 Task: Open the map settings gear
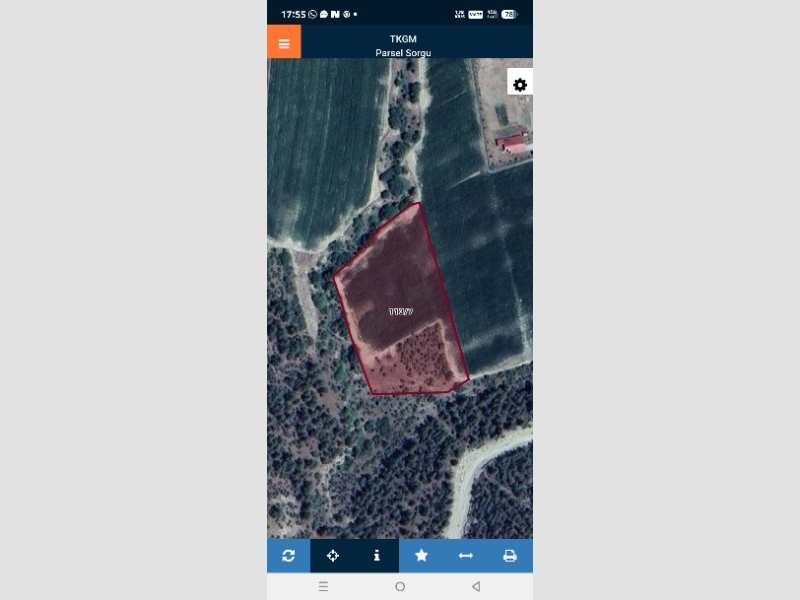pyautogui.click(x=520, y=85)
